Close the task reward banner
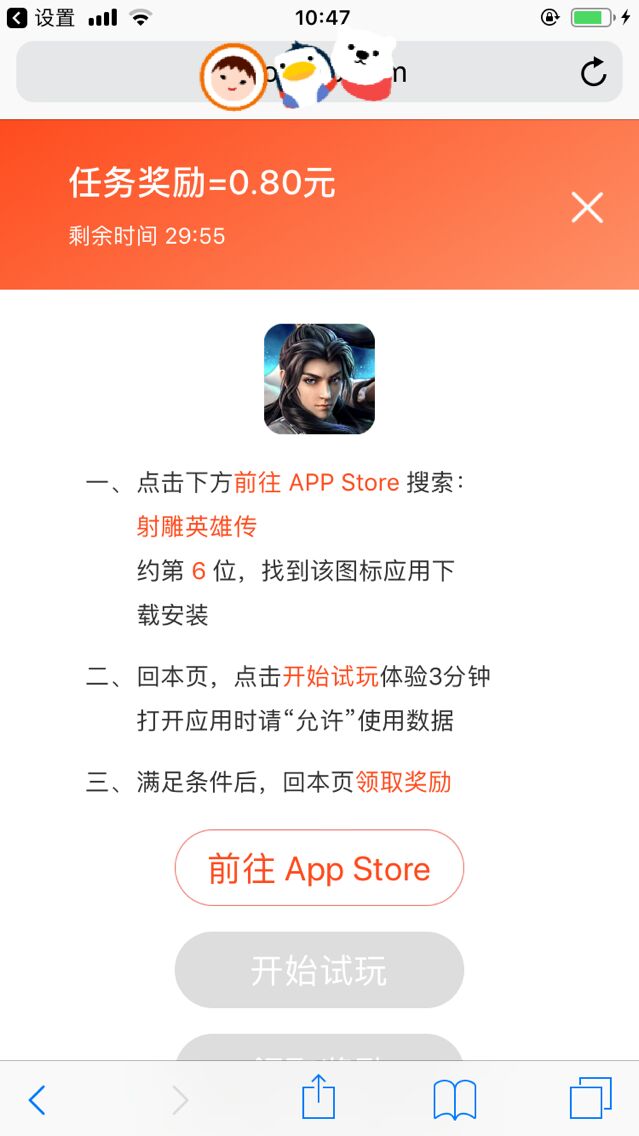The width and height of the screenshot is (639, 1136). point(587,207)
